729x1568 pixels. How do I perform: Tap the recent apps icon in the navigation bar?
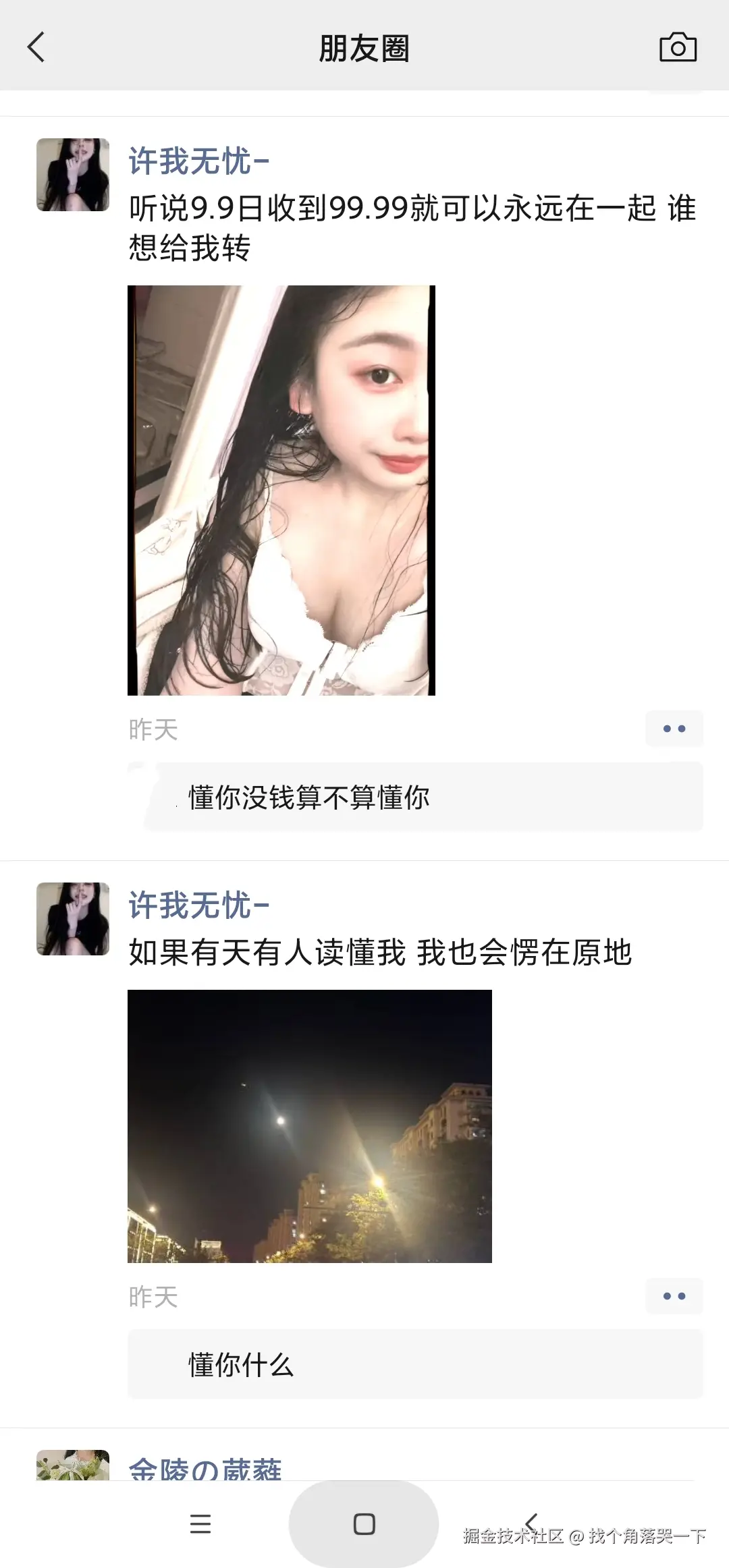[200, 1523]
